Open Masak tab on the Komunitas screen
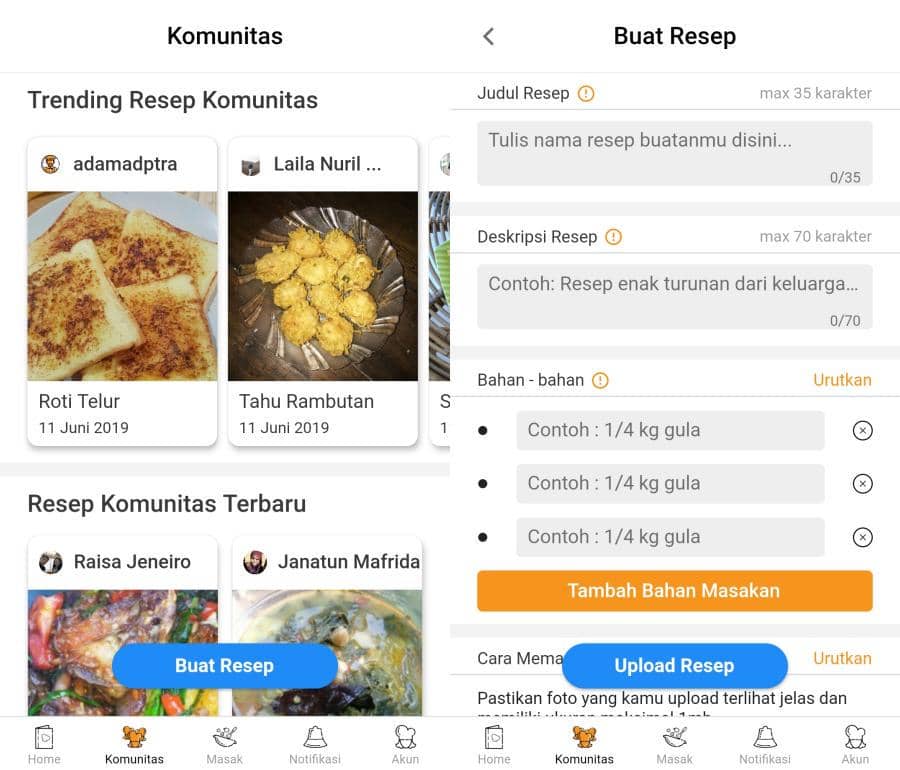This screenshot has height=770, width=900. coord(225,745)
